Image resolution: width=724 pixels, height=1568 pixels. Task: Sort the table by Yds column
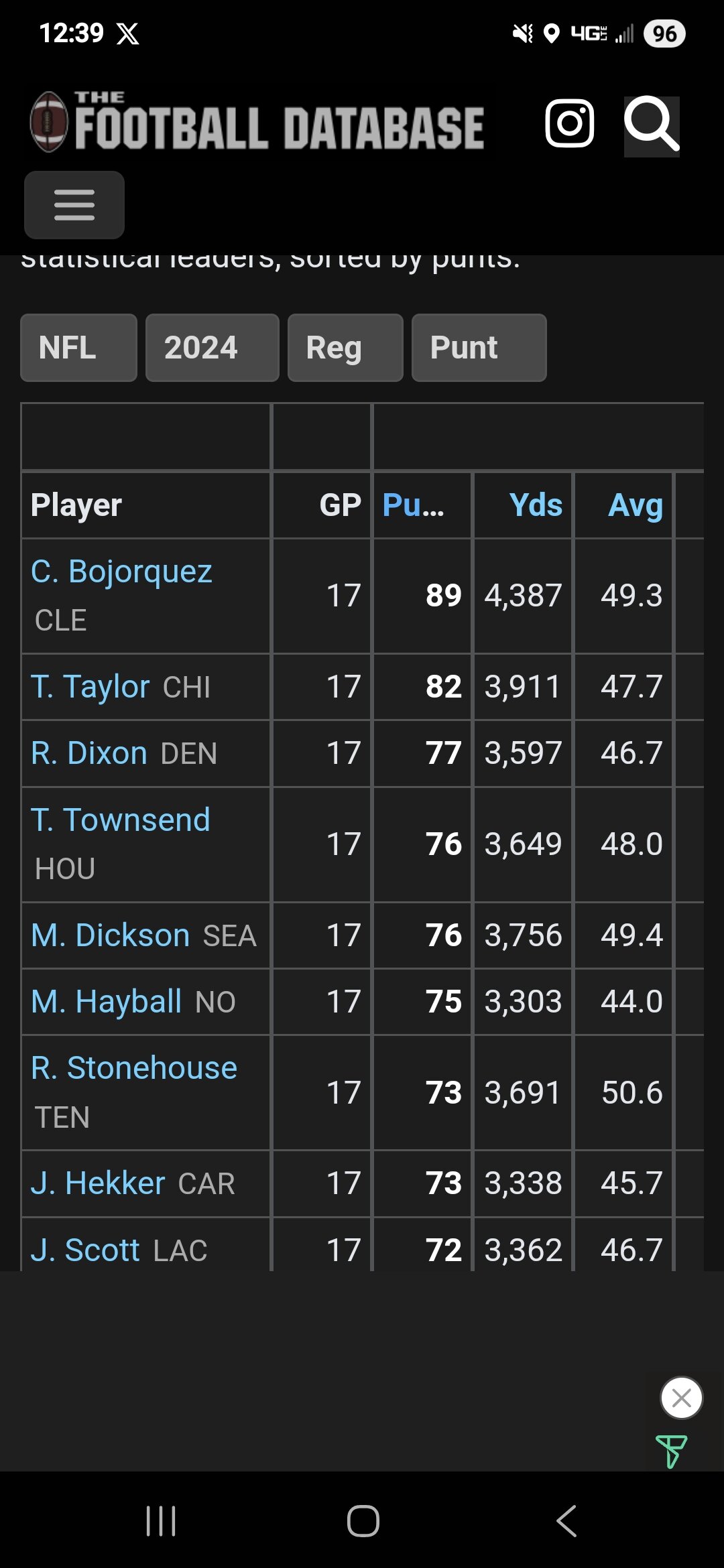536,505
